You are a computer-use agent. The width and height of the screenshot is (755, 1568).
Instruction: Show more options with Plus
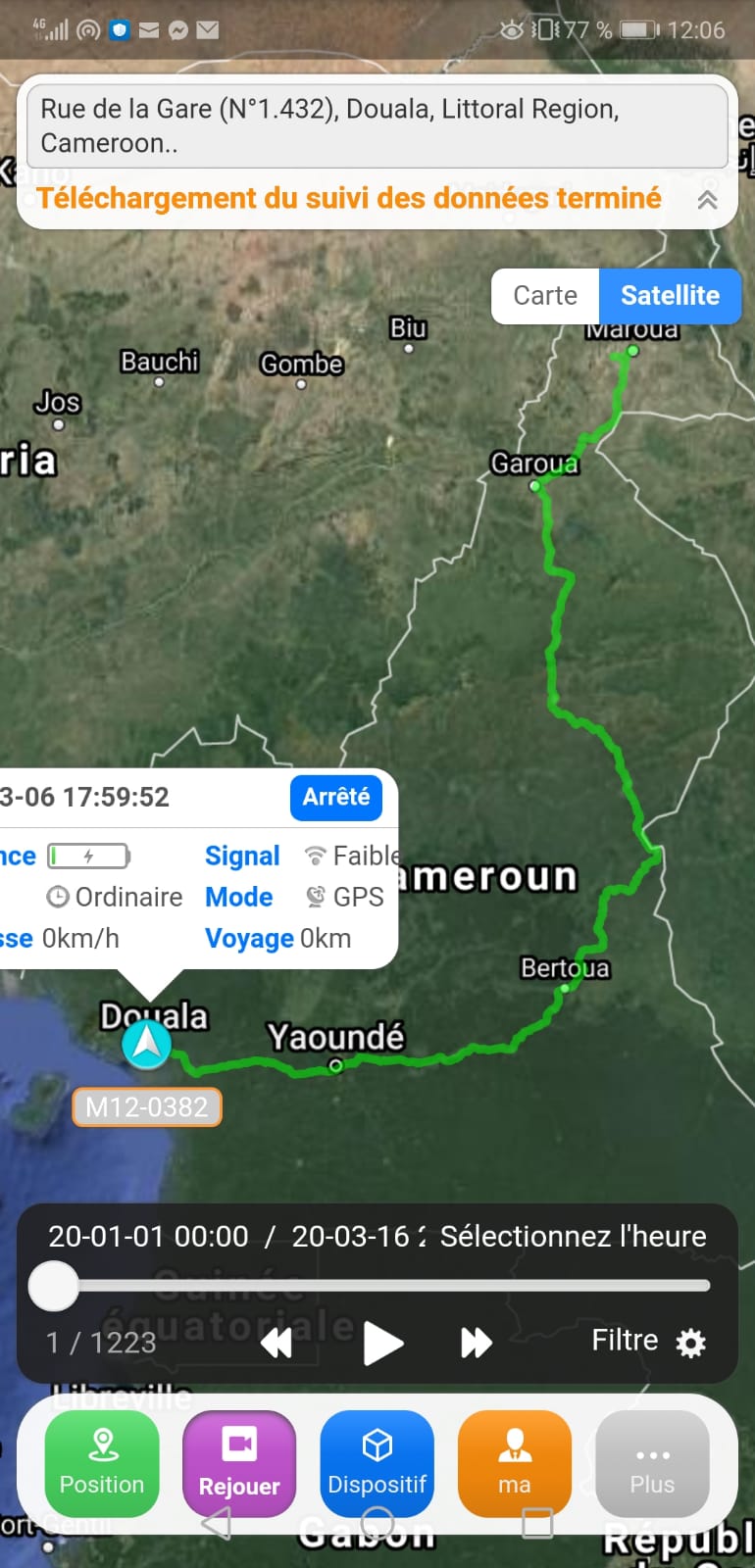[x=652, y=1464]
